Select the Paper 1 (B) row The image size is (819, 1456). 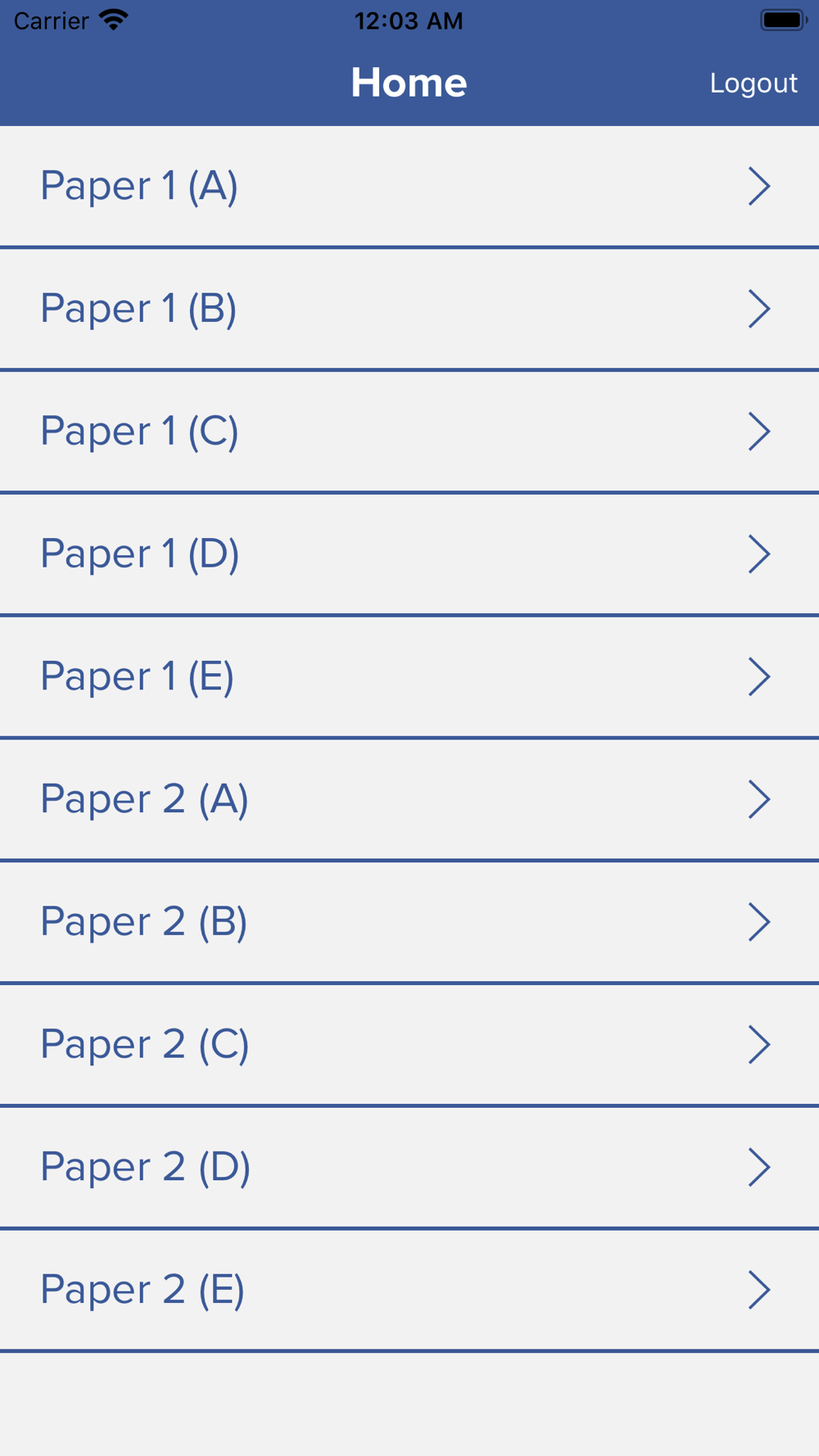tap(409, 309)
